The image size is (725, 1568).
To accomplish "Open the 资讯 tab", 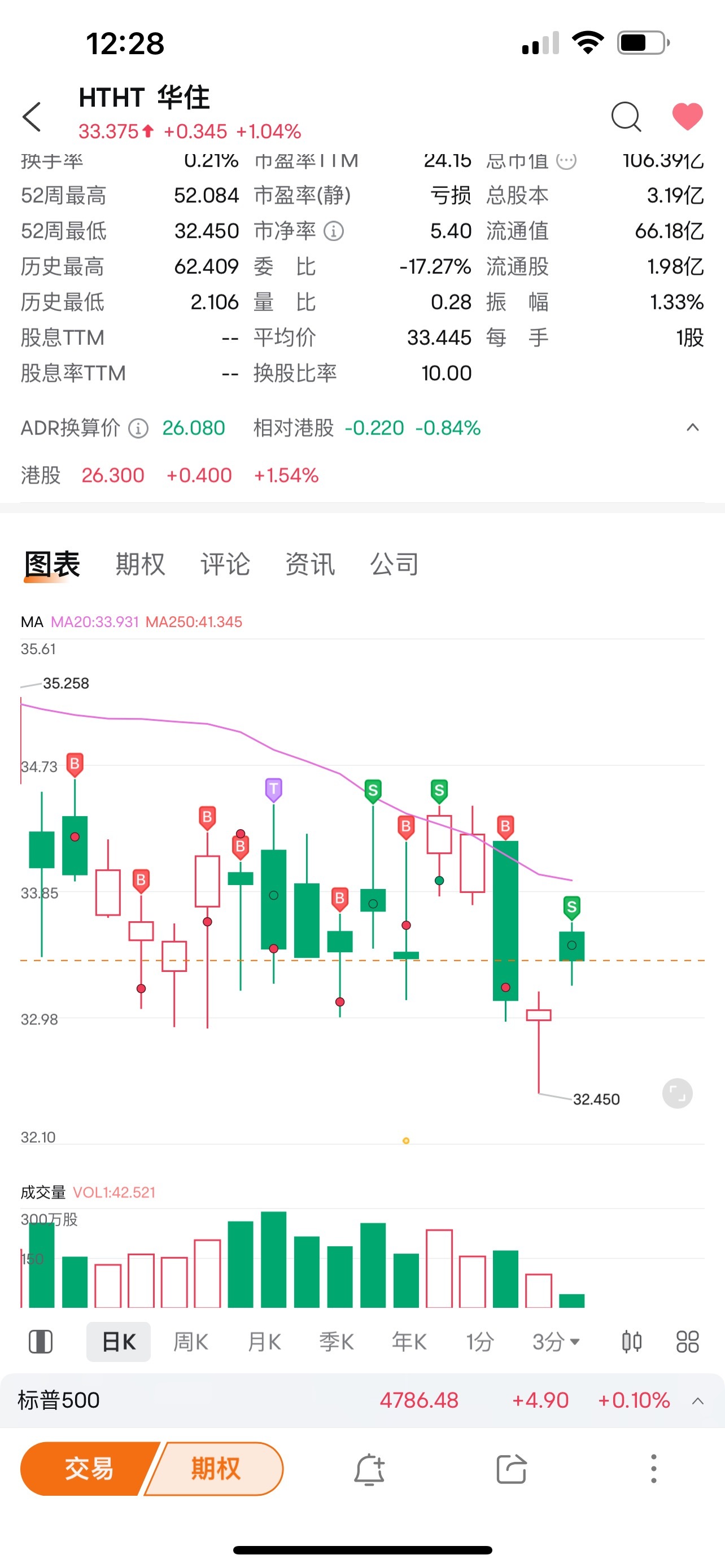I will pyautogui.click(x=310, y=564).
